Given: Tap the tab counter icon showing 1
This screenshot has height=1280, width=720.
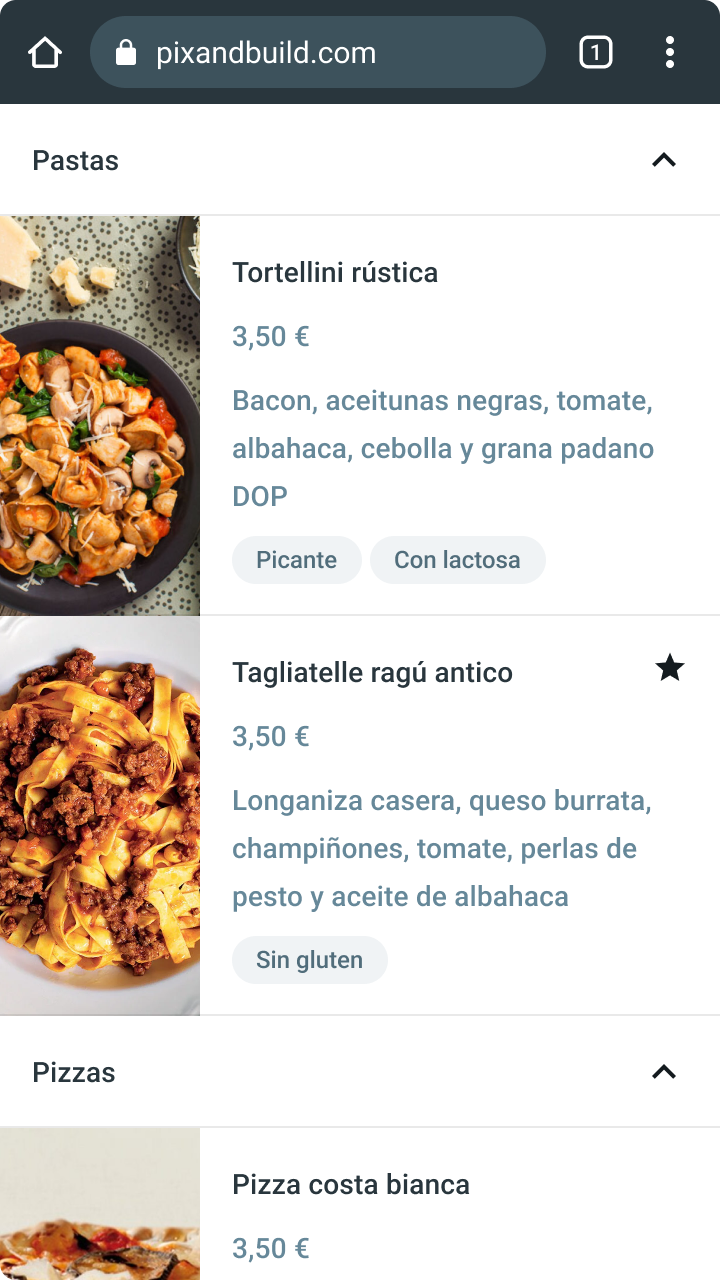Looking at the screenshot, I should 595,52.
